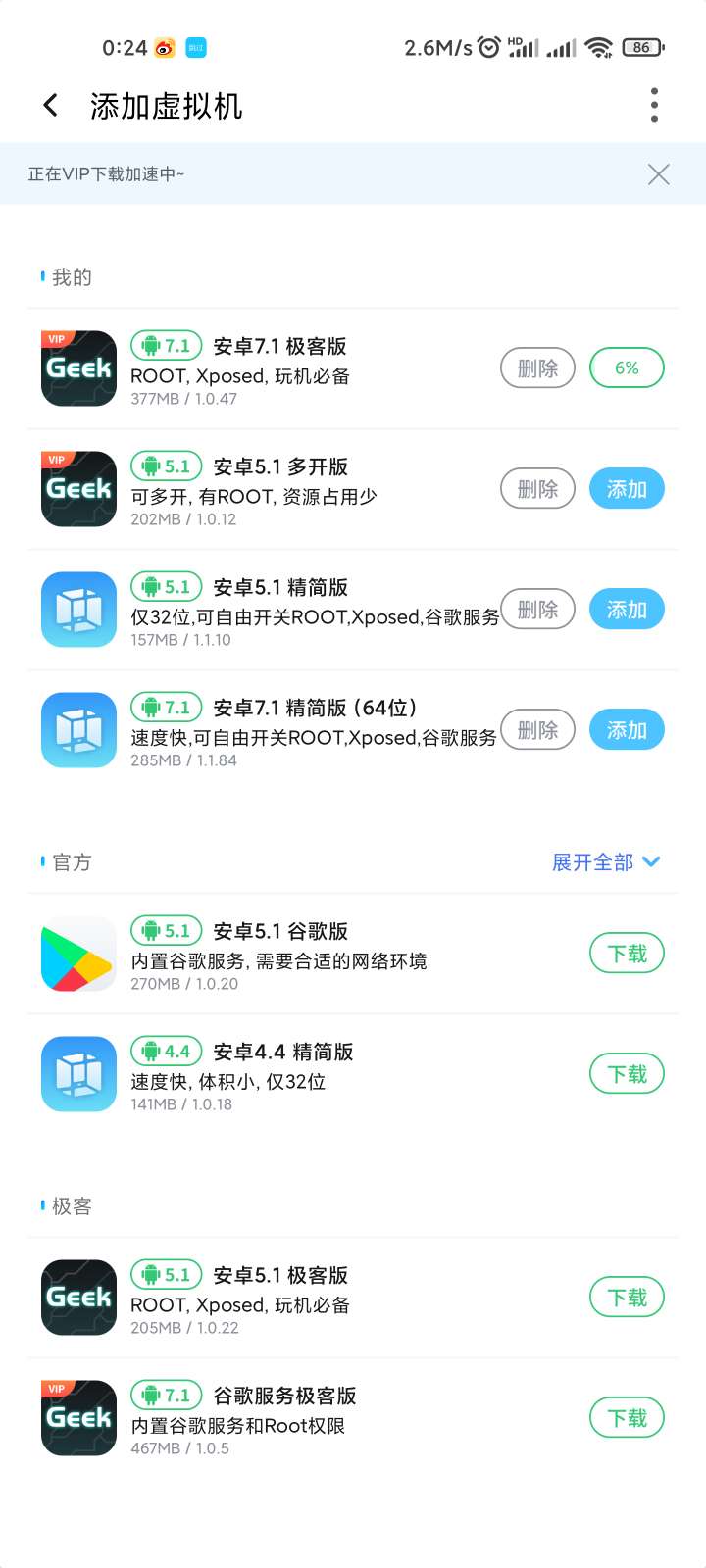
Task: Dismiss the VIP download banner
Action: [660, 173]
